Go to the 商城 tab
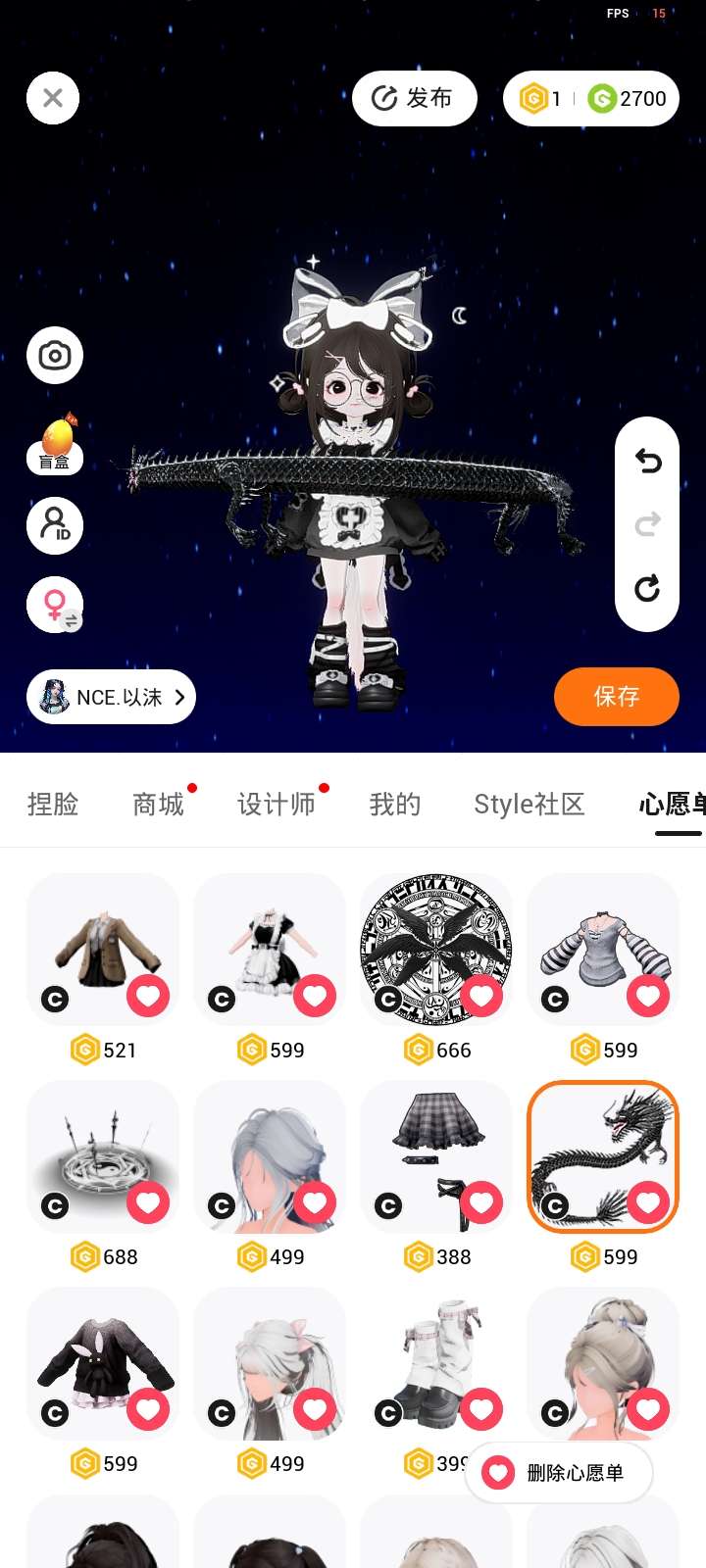Screen dimensions: 706x1568 [158, 805]
